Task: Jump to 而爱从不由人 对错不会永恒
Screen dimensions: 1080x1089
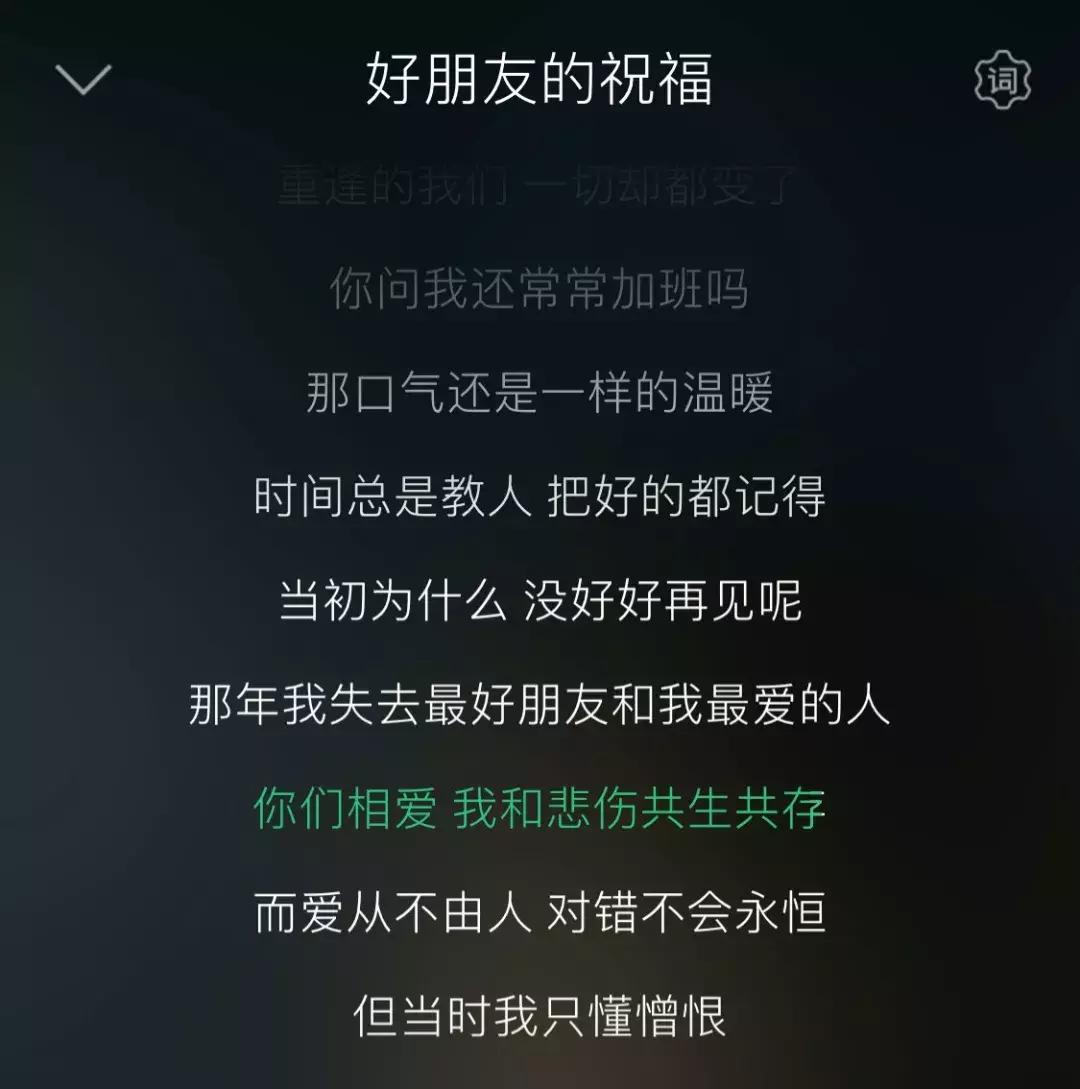Action: [x=540, y=910]
